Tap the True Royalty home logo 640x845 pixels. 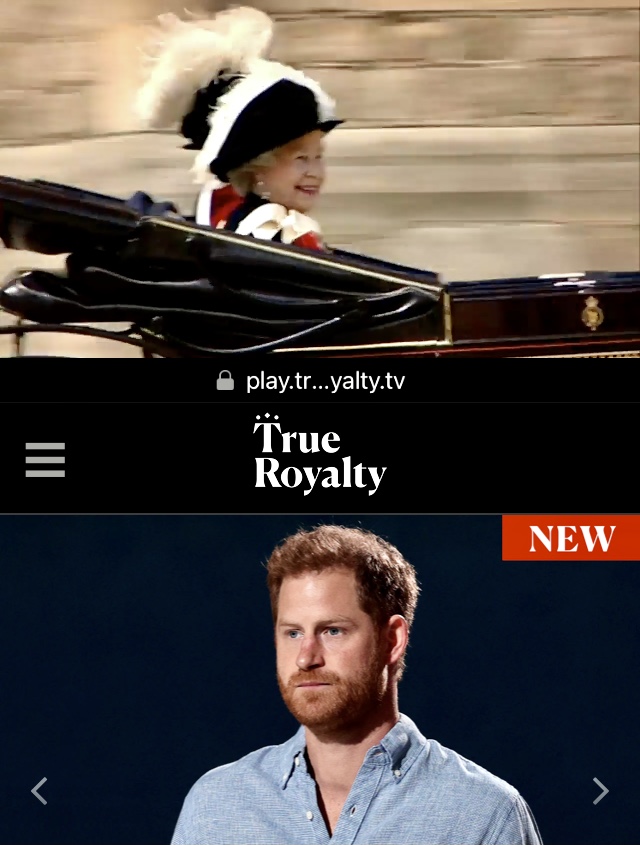point(319,455)
